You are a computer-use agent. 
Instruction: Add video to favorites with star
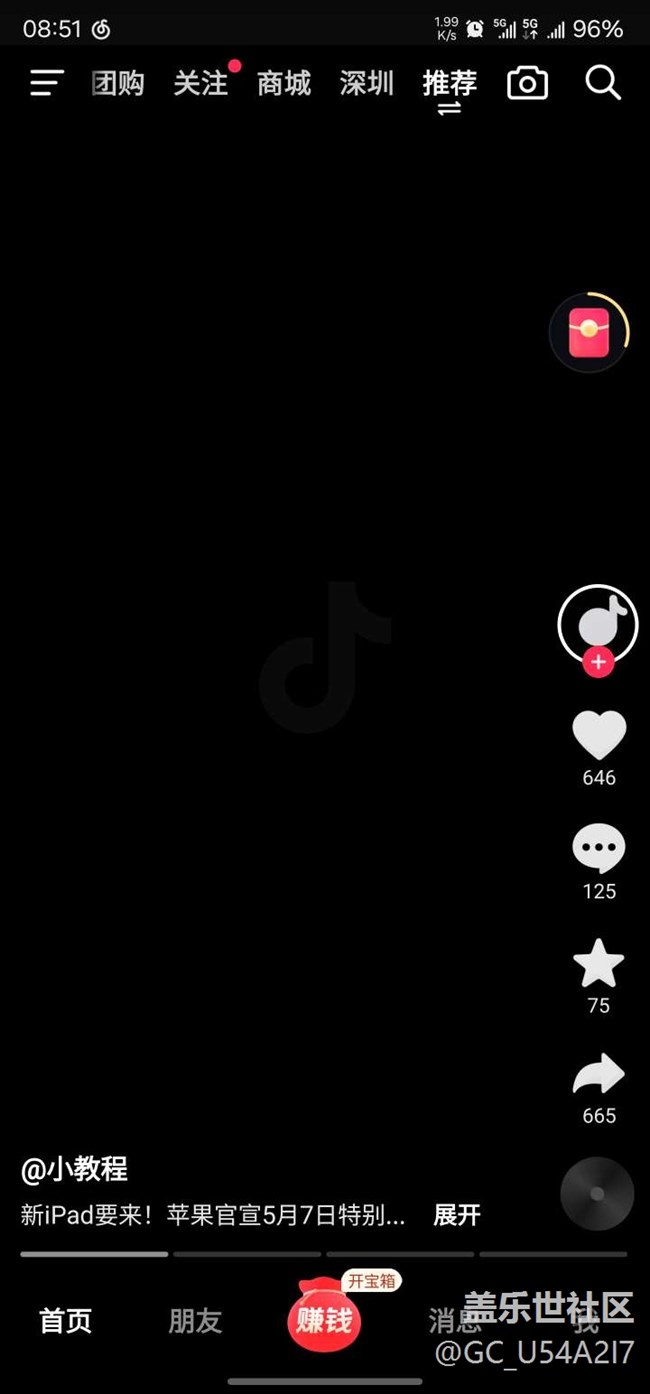tap(598, 963)
